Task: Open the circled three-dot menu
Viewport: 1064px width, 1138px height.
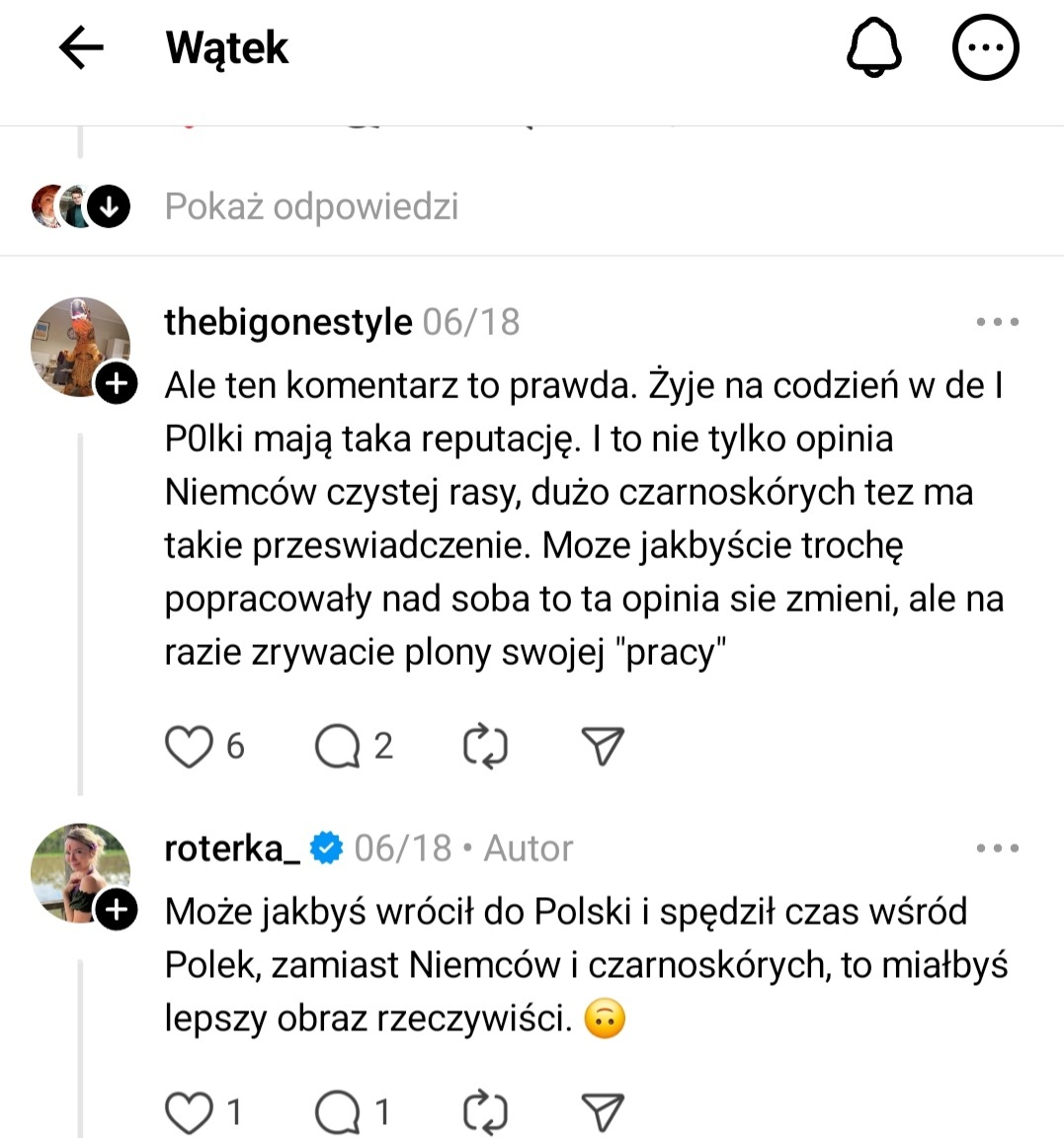Action: (985, 47)
